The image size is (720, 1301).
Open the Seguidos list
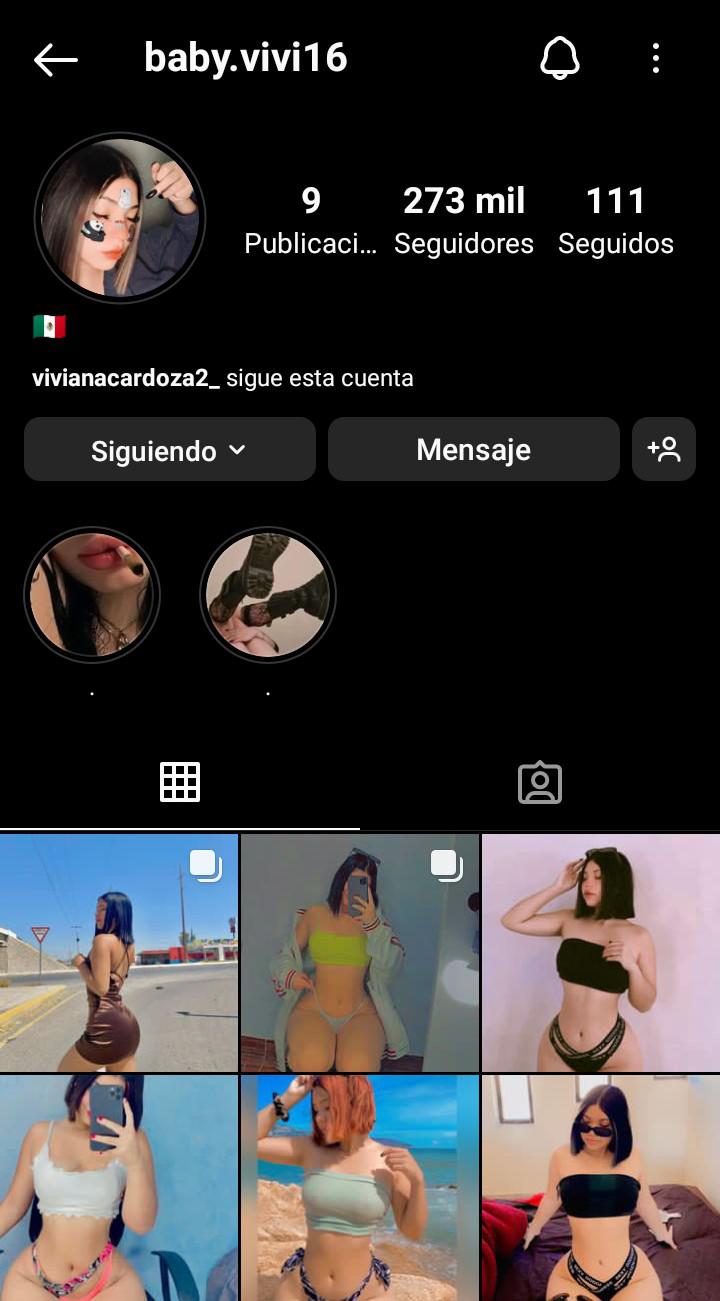(616, 220)
